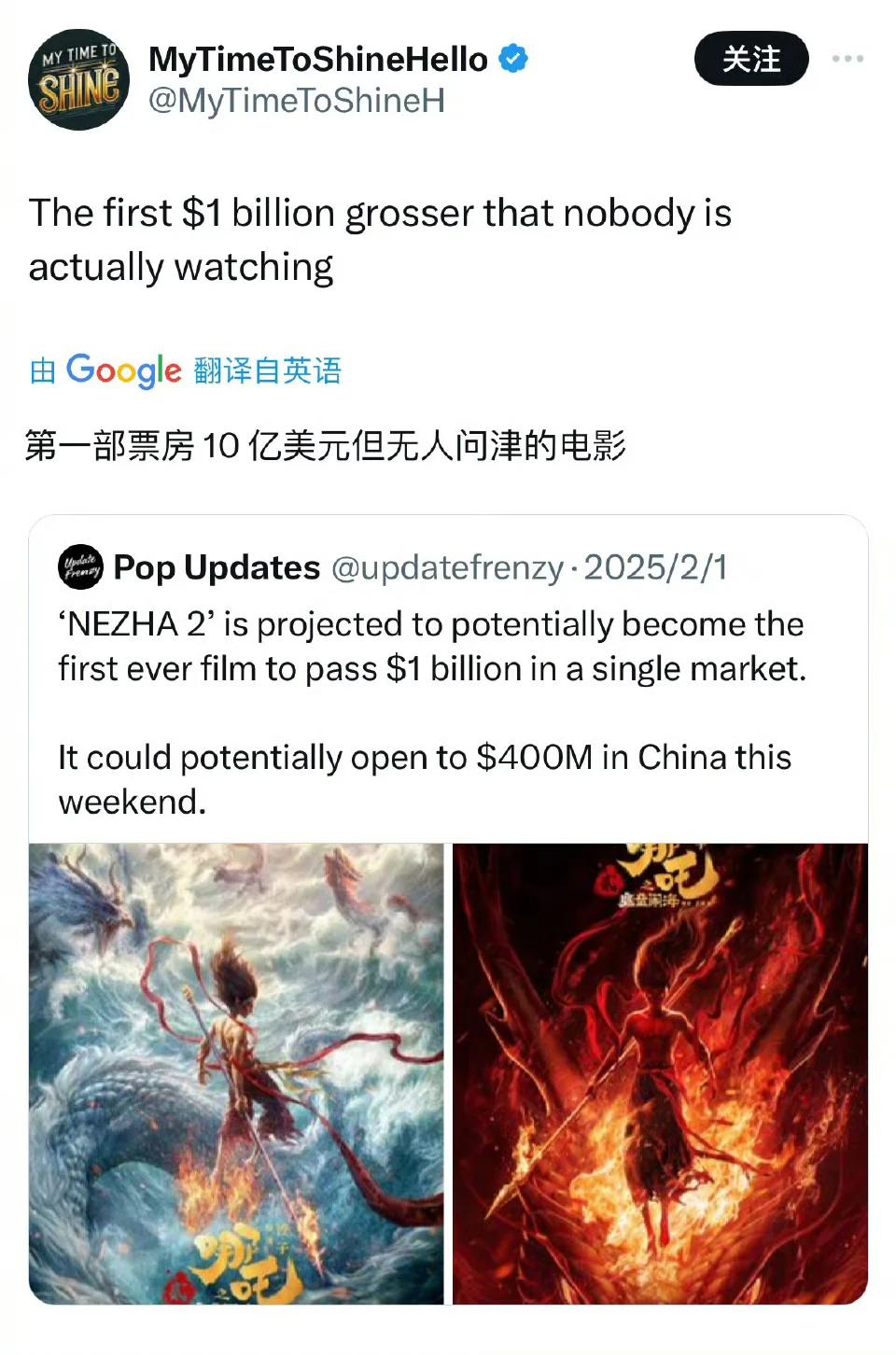Open MyTimeToShineHello's profile avatar
The width and height of the screenshot is (896, 1355).
click(79, 80)
